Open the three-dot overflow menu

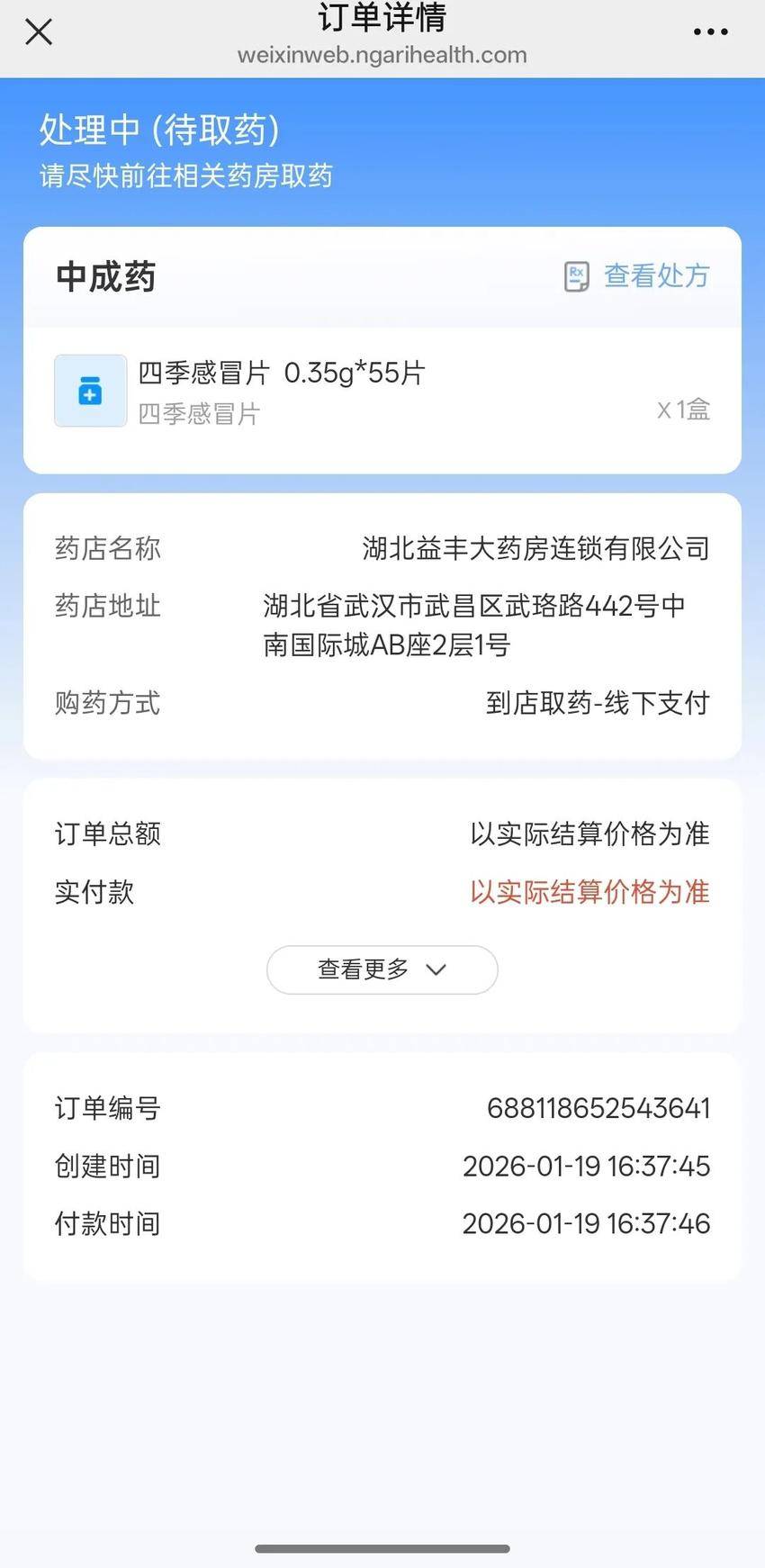(x=710, y=32)
